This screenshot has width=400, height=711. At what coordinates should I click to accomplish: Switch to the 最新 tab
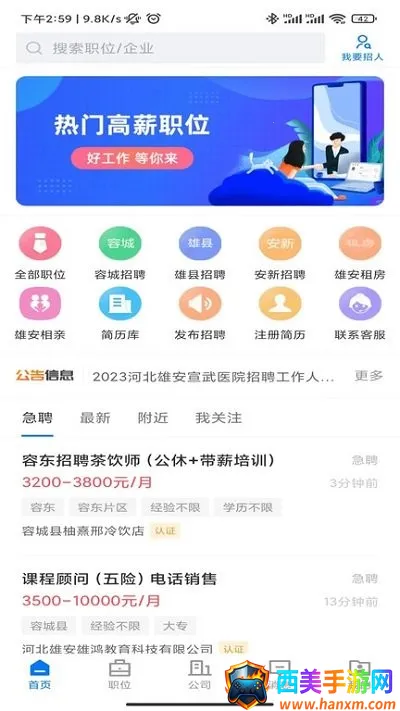point(95,418)
